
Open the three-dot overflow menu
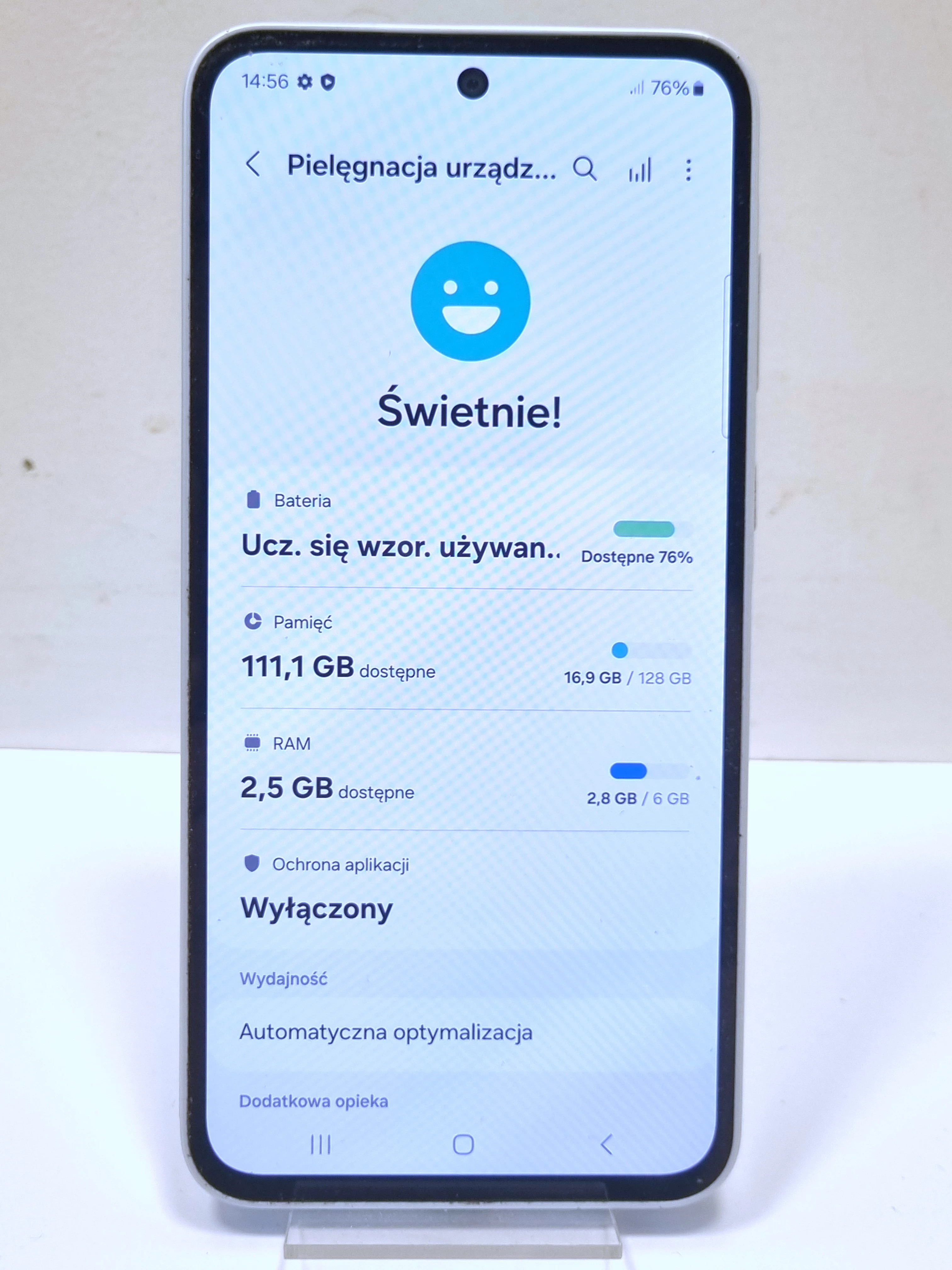tap(688, 170)
